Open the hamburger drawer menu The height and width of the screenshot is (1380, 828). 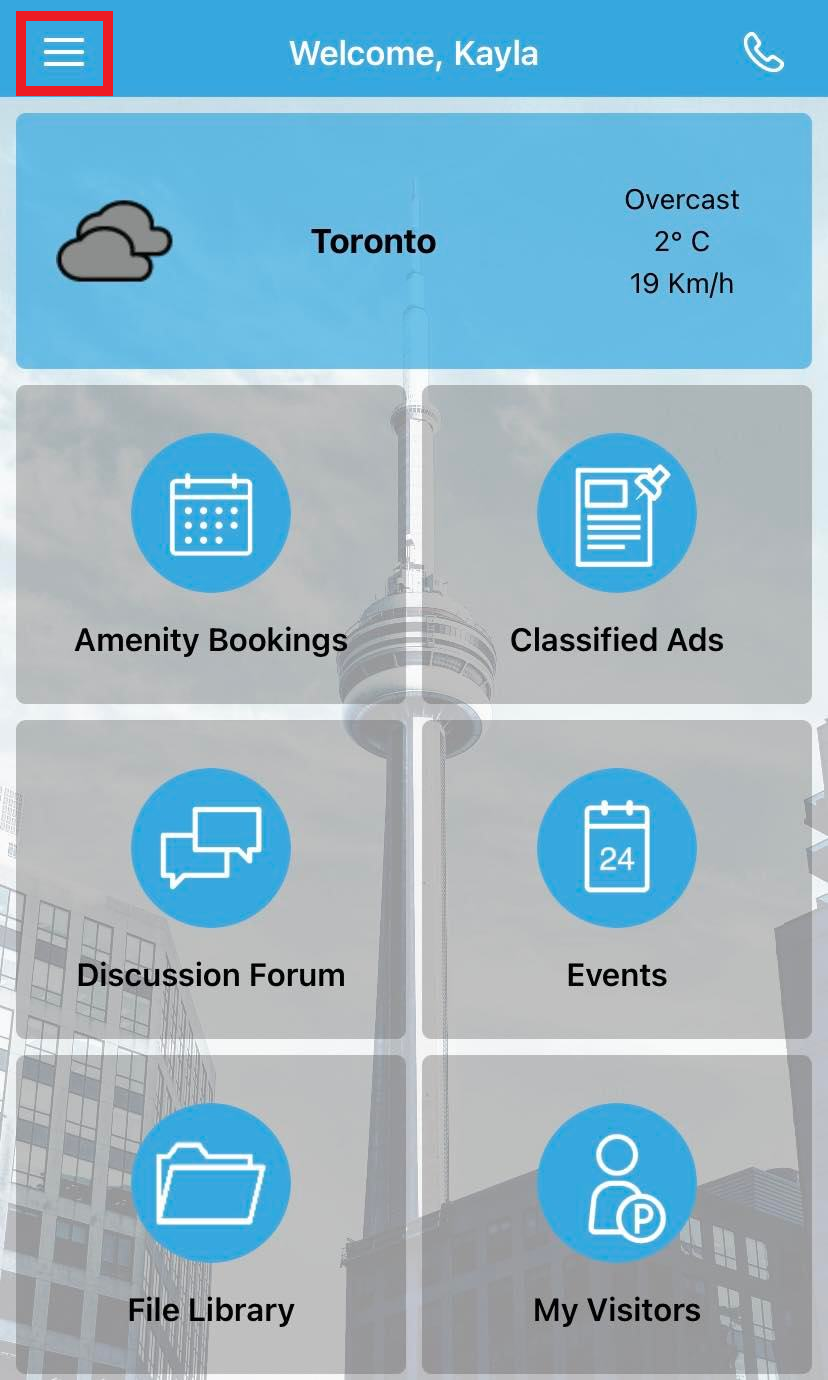point(64,53)
